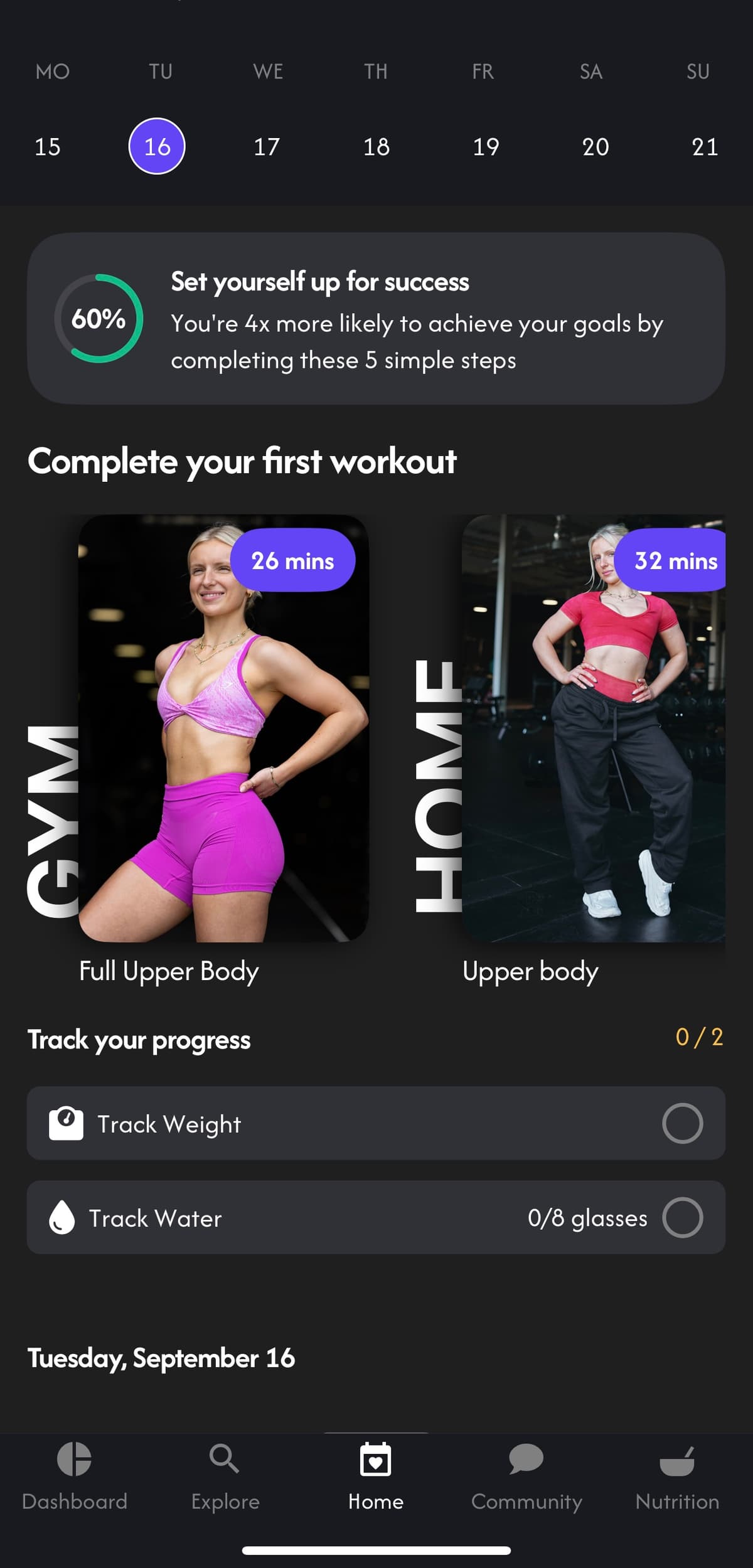Viewport: 753px width, 1568px height.
Task: Pick Friday the 19th
Action: [x=486, y=147]
